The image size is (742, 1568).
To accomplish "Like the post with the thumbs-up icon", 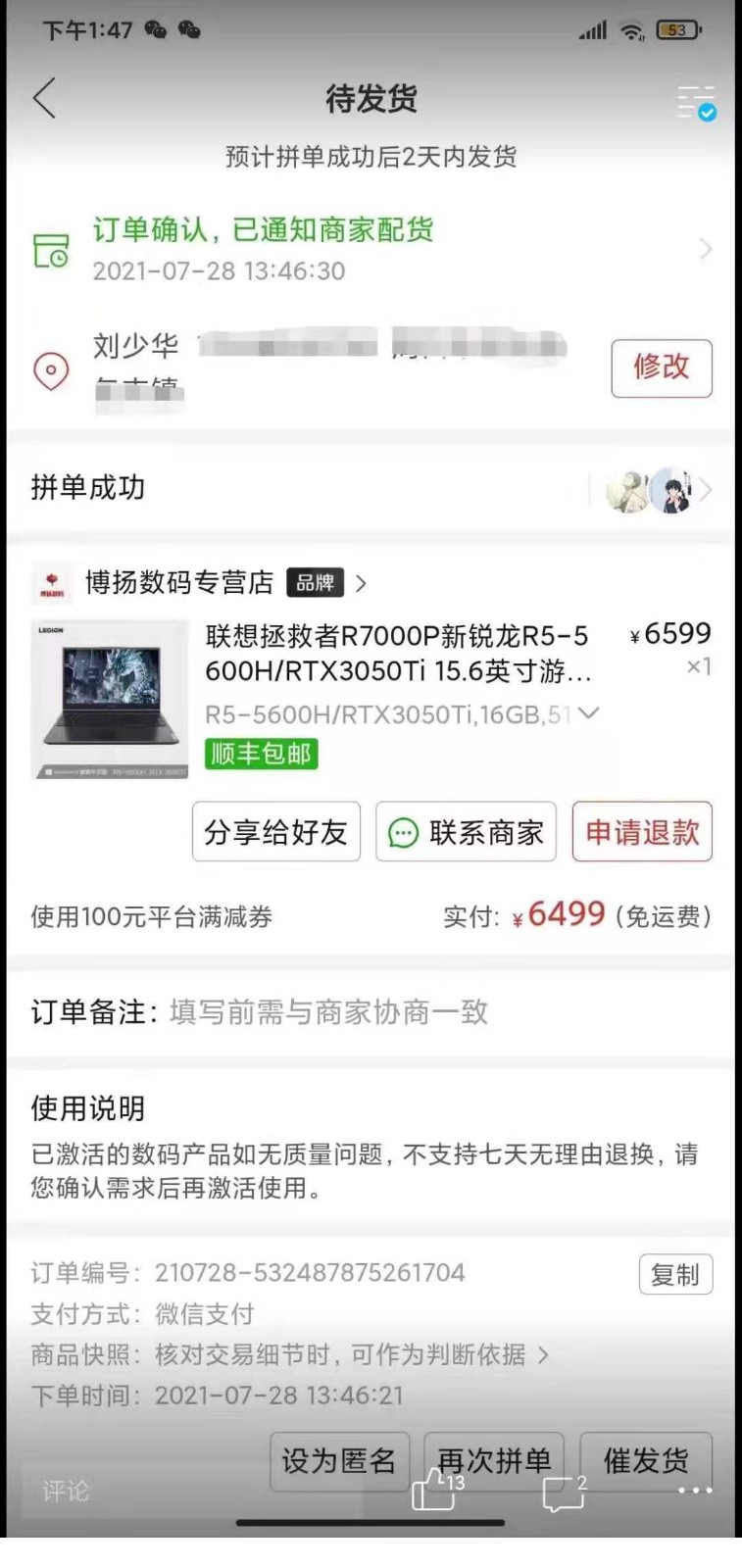I will 434,1492.
